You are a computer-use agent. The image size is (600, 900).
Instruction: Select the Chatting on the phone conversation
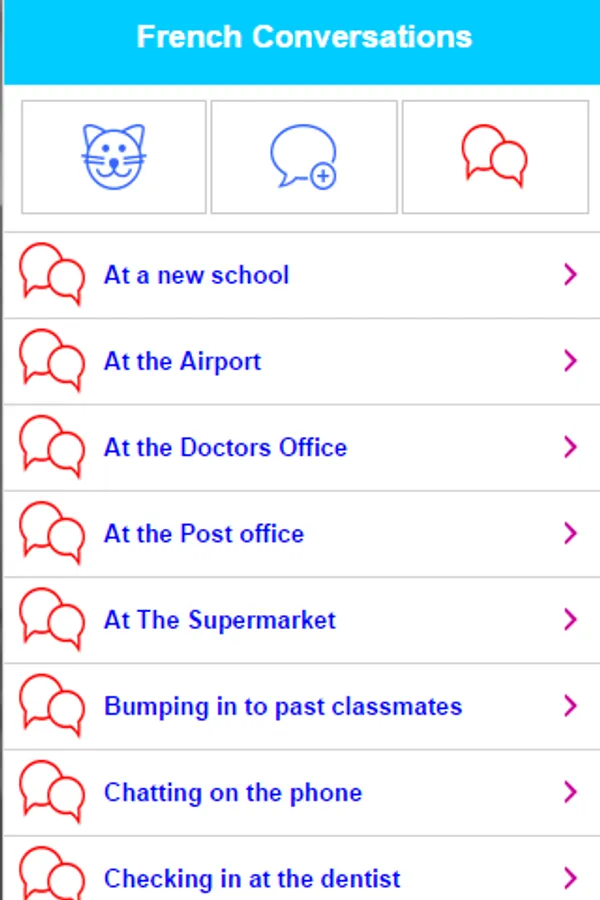pyautogui.click(x=300, y=792)
